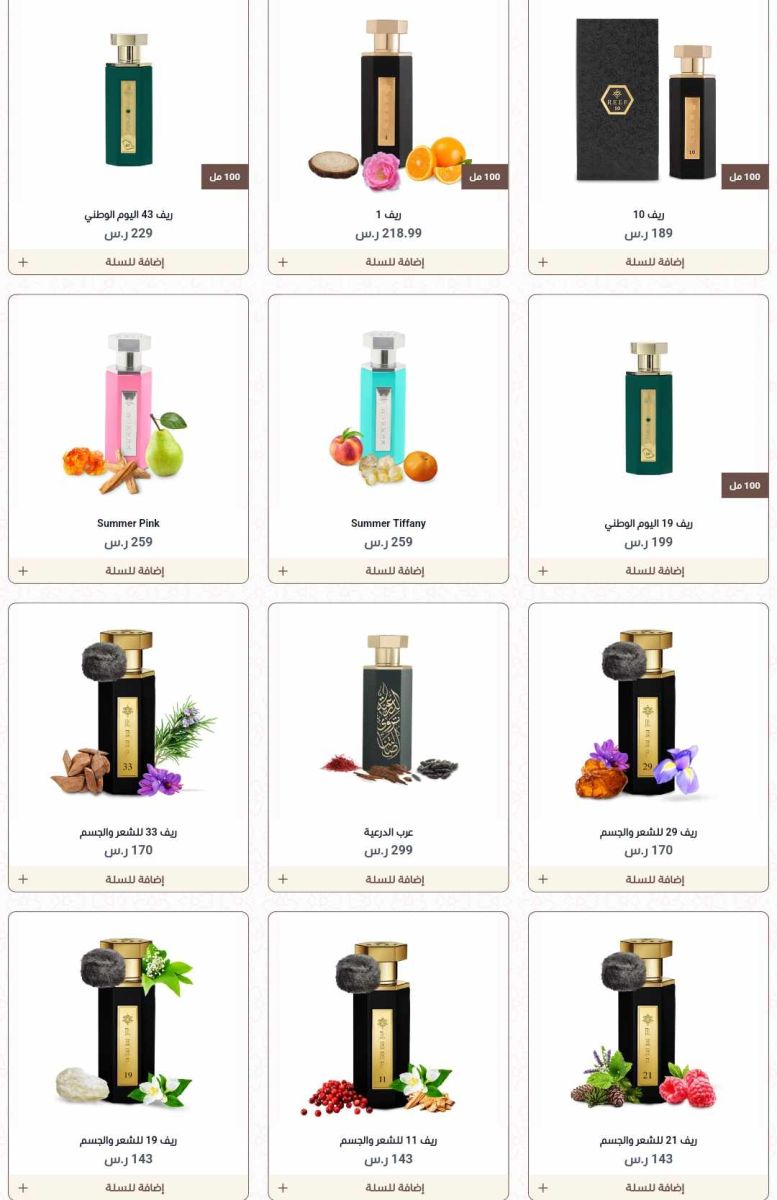Add ريف 29 للشعر والجسم to cart
This screenshot has height=1200, width=777.
pyautogui.click(x=648, y=880)
